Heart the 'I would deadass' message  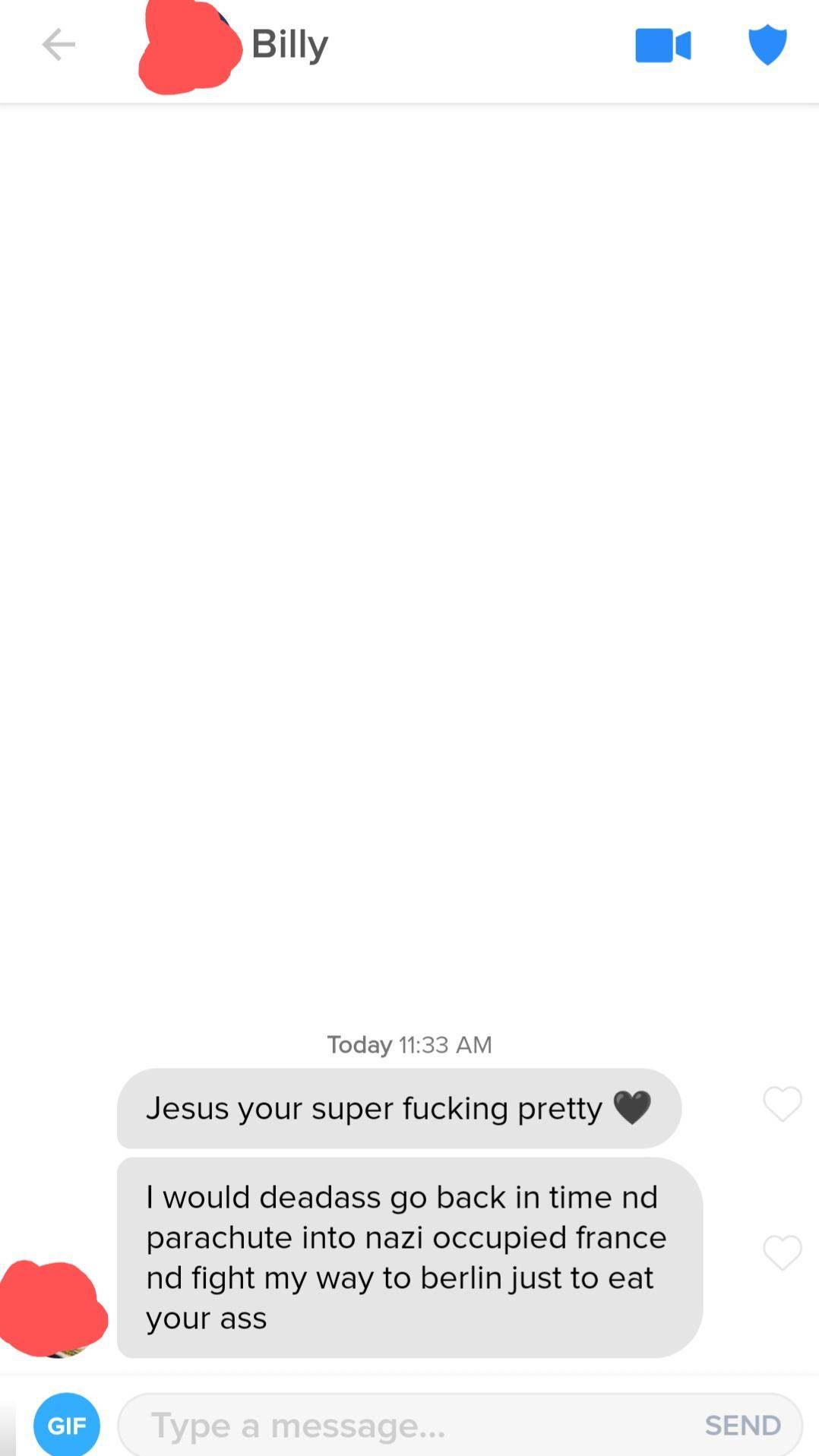point(782,1252)
